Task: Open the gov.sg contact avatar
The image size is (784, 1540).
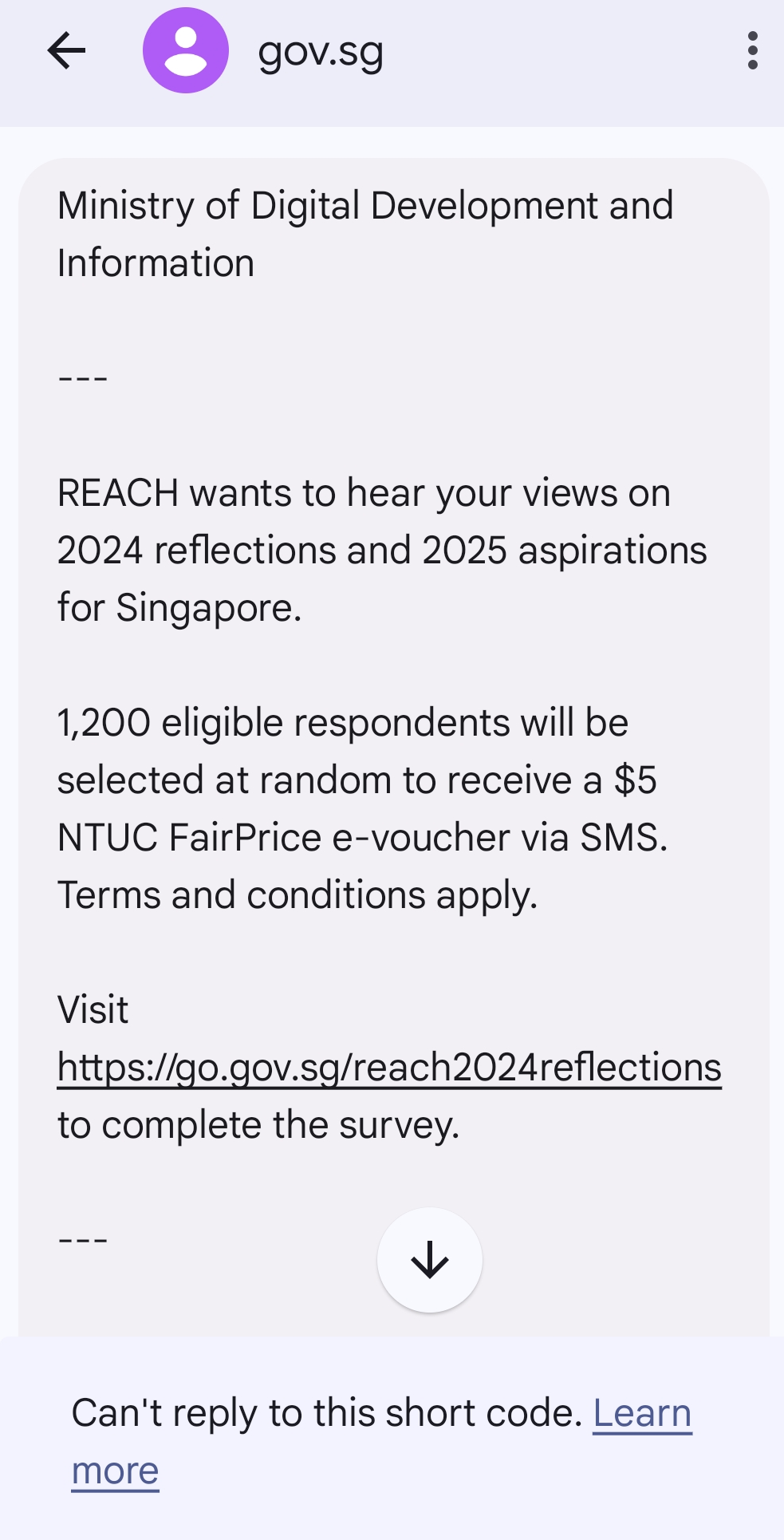Action: coord(186,51)
